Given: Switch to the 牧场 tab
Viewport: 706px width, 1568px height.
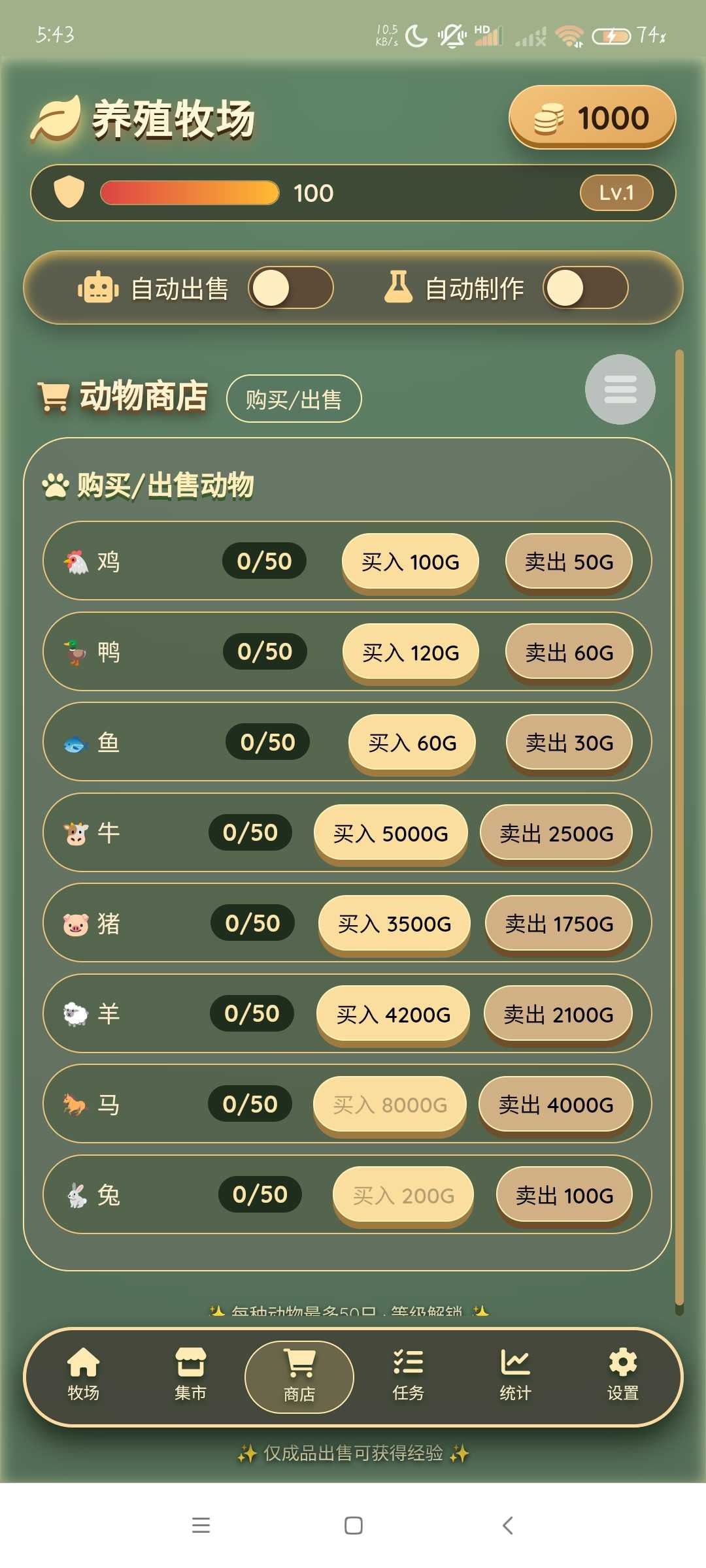Looking at the screenshot, I should pos(84,1376).
